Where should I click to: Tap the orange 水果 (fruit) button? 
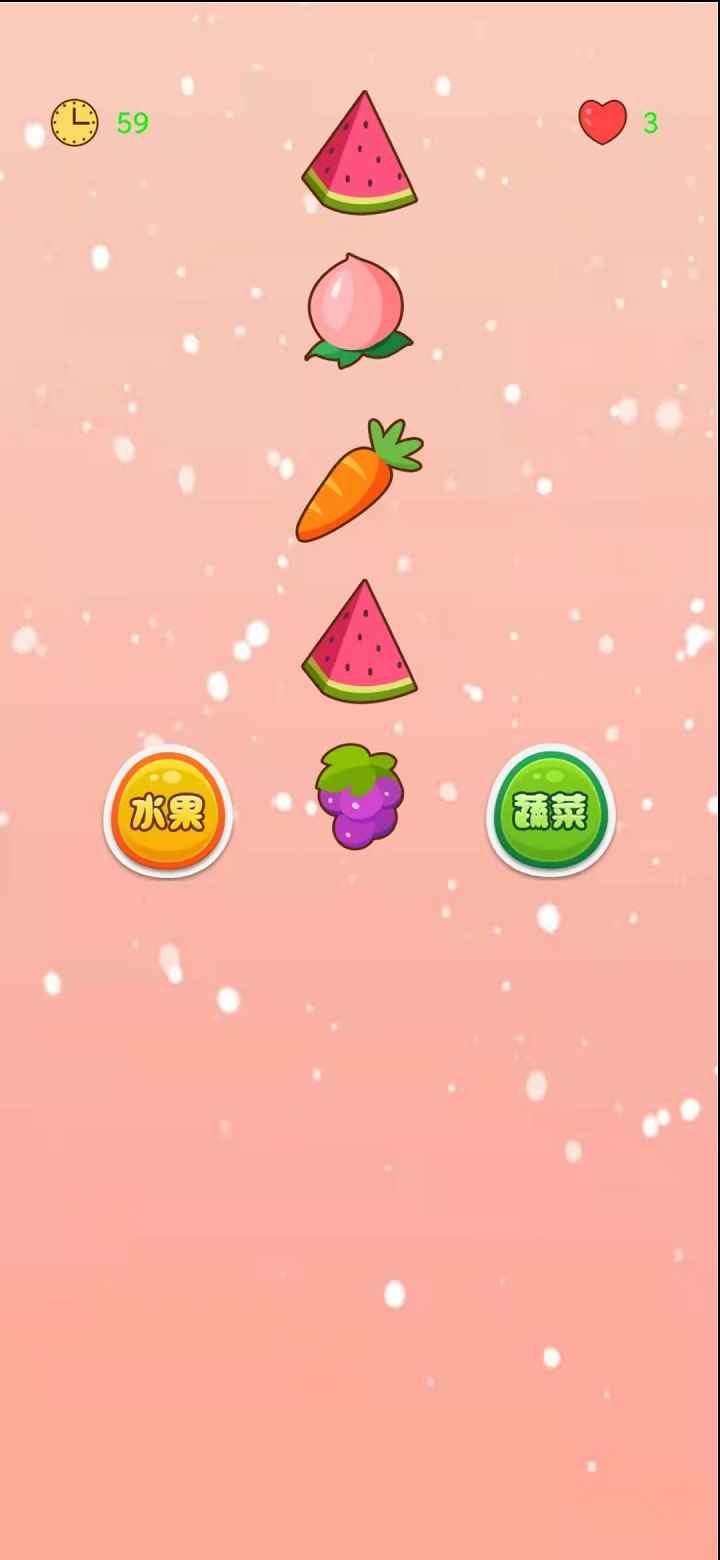pyautogui.click(x=168, y=811)
